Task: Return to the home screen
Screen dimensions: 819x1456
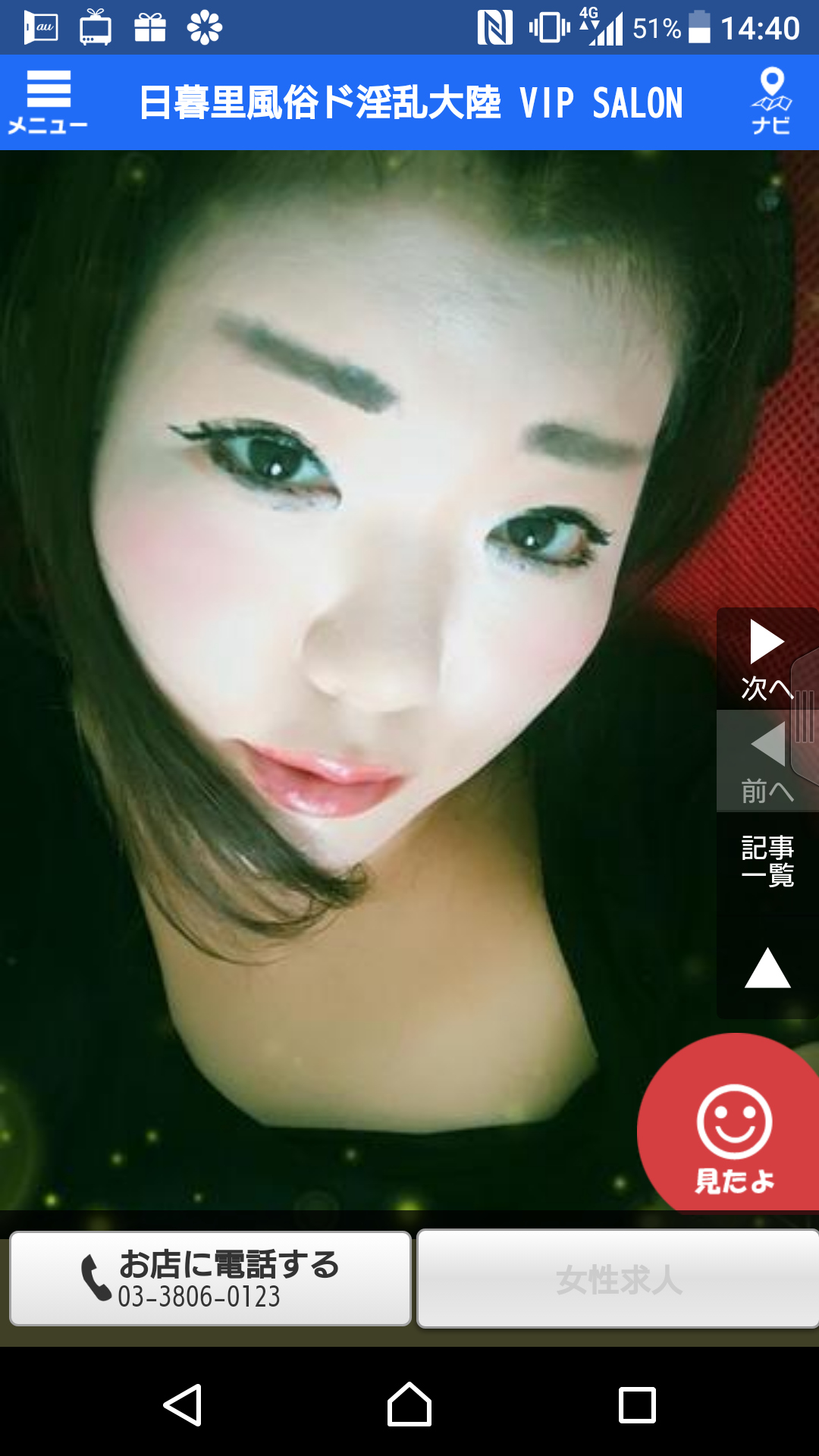Action: [x=409, y=1405]
